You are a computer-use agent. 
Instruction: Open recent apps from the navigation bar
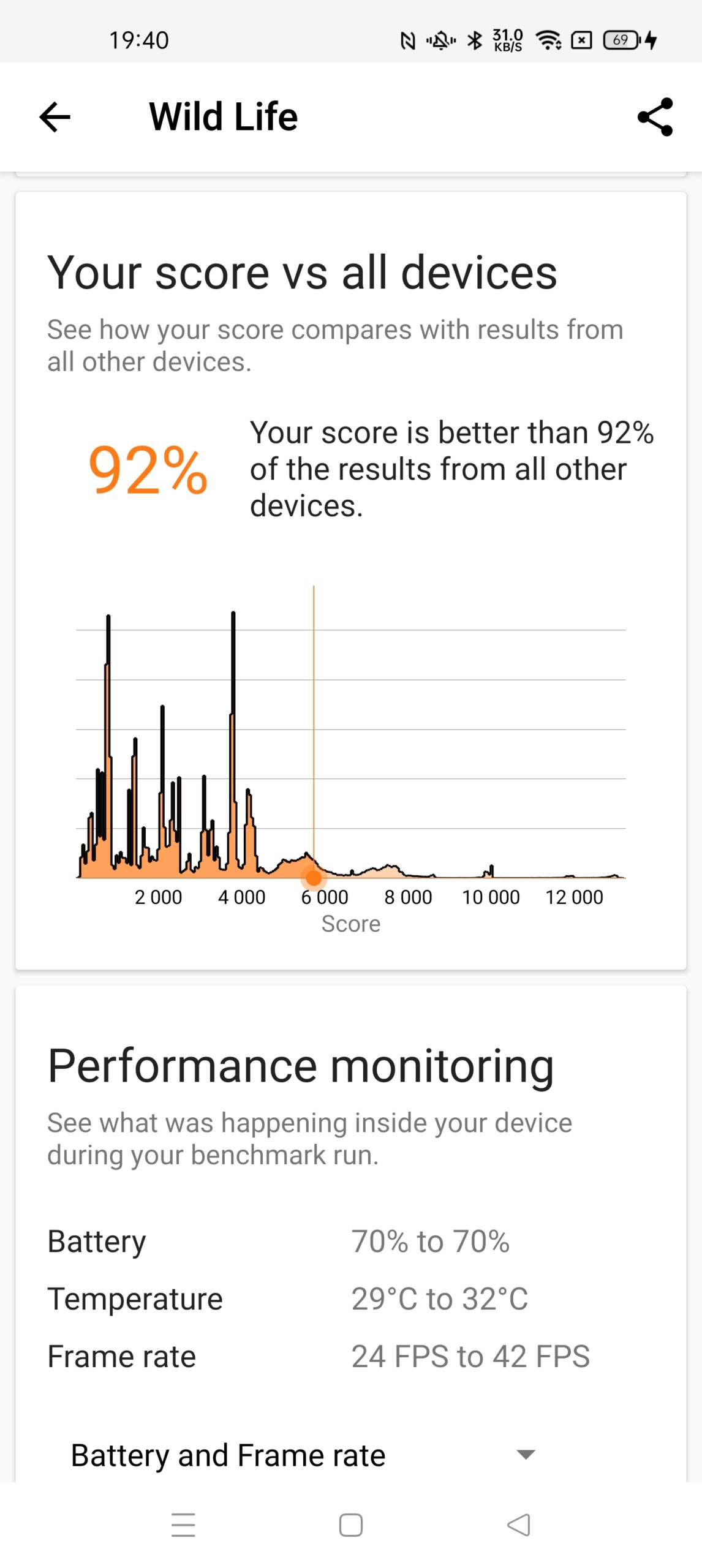(x=183, y=1525)
